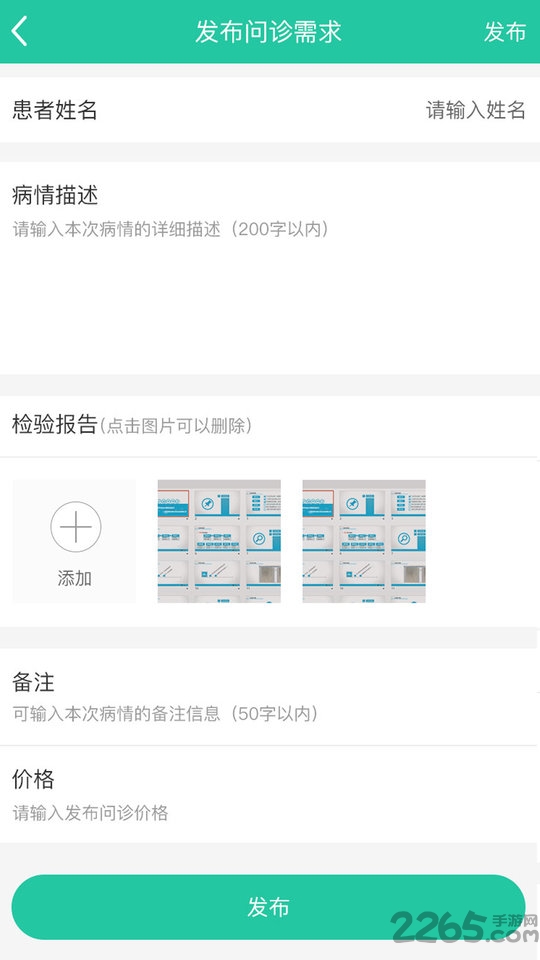This screenshot has width=540, height=960.
Task: Go back using the top-left arrow
Action: tap(20, 31)
